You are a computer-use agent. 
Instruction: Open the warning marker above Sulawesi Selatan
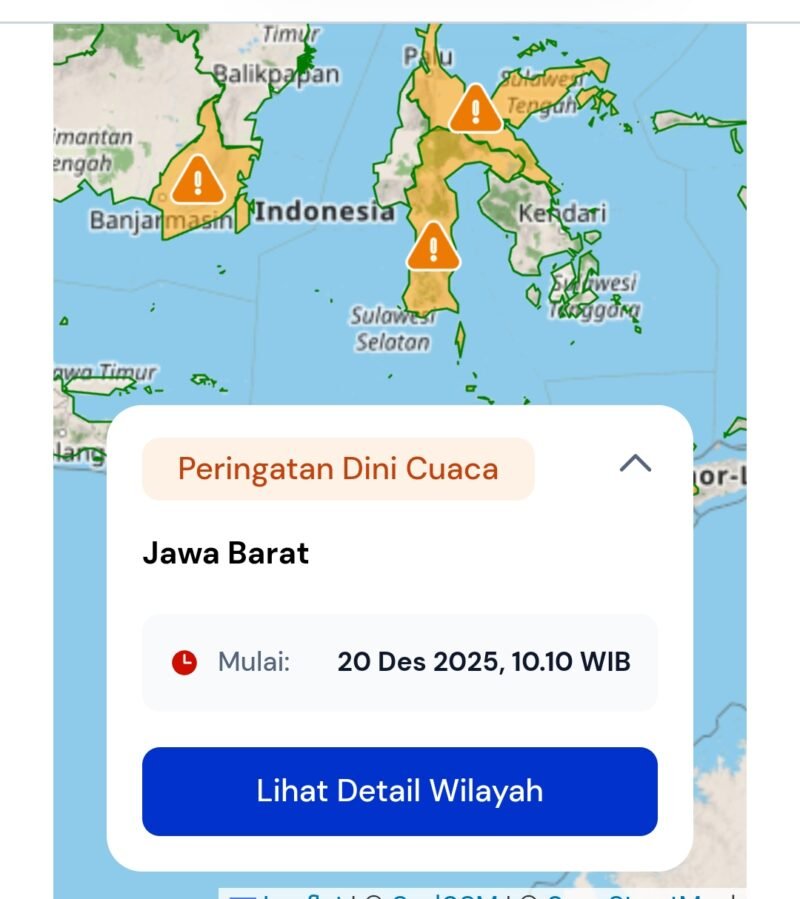[433, 246]
